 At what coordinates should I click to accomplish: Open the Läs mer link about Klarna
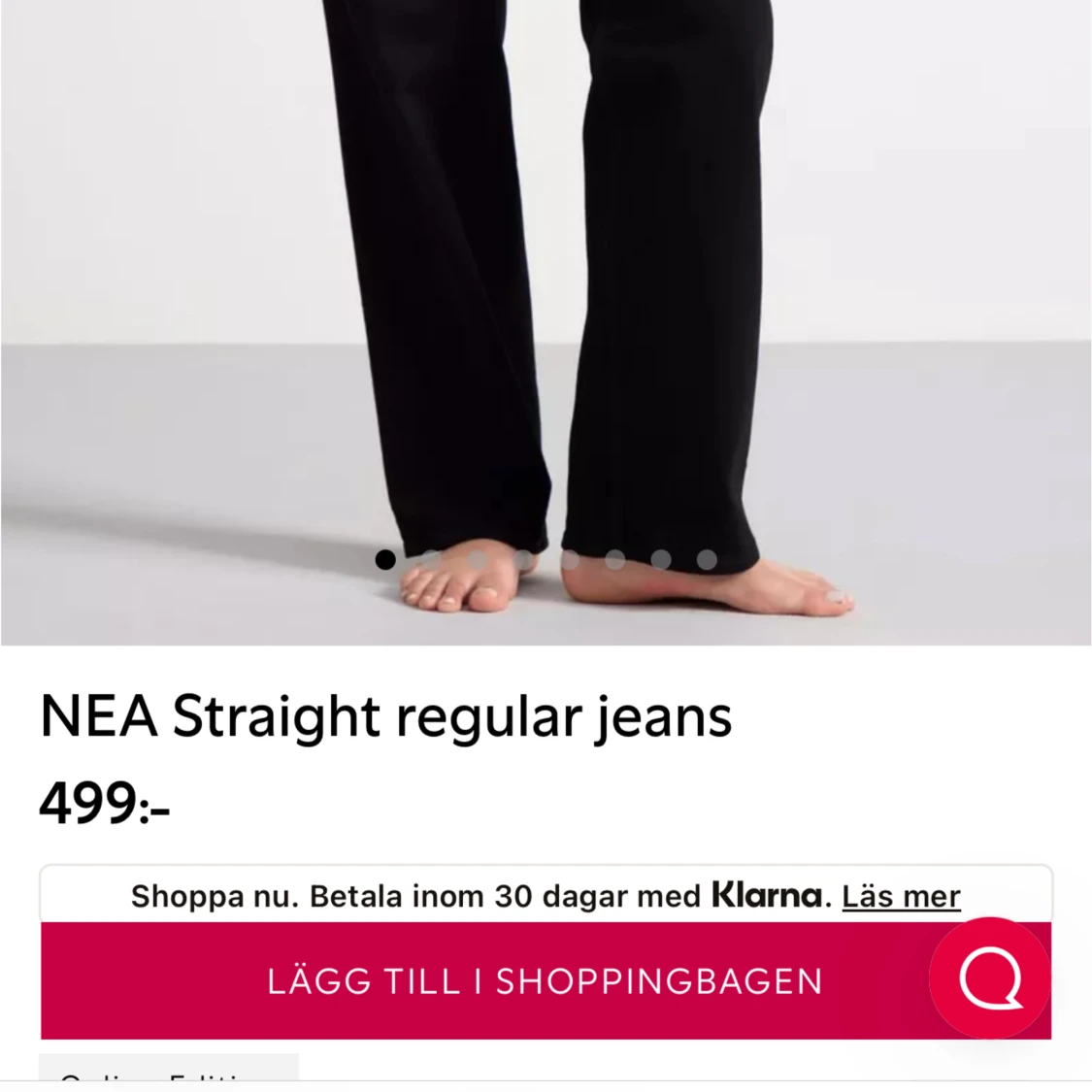[901, 896]
